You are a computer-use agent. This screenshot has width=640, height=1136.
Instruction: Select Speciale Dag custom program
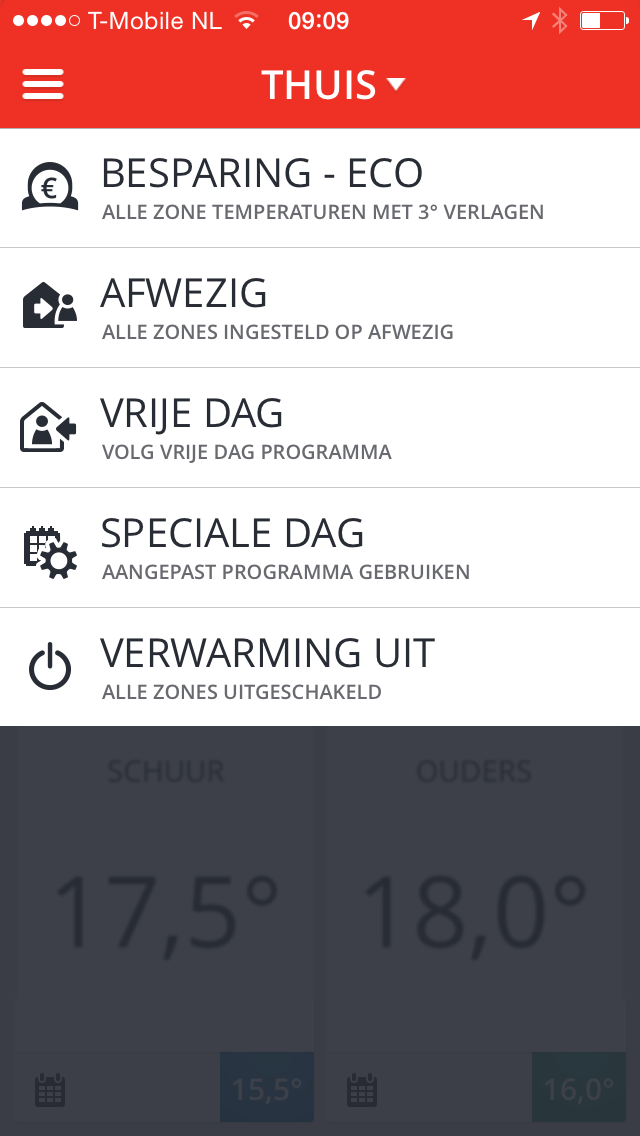point(320,548)
